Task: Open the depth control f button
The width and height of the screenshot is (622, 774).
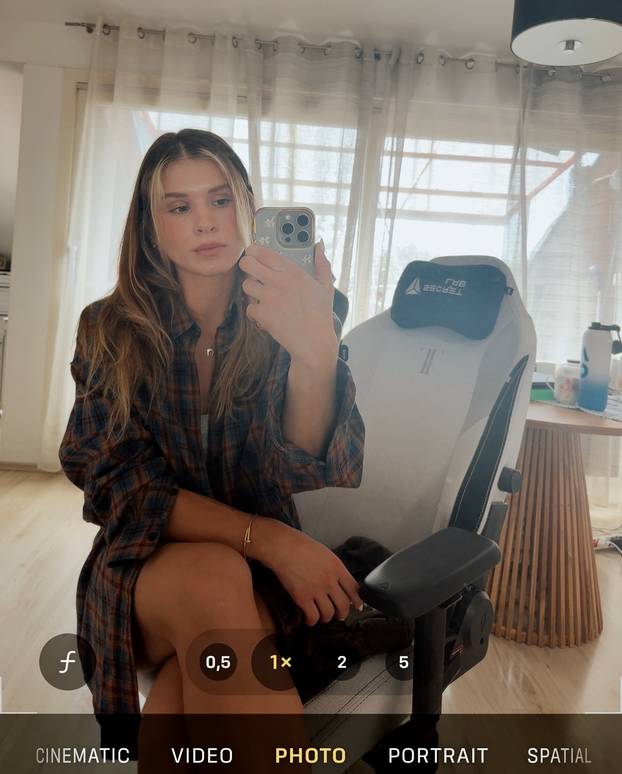Action: (x=67, y=662)
